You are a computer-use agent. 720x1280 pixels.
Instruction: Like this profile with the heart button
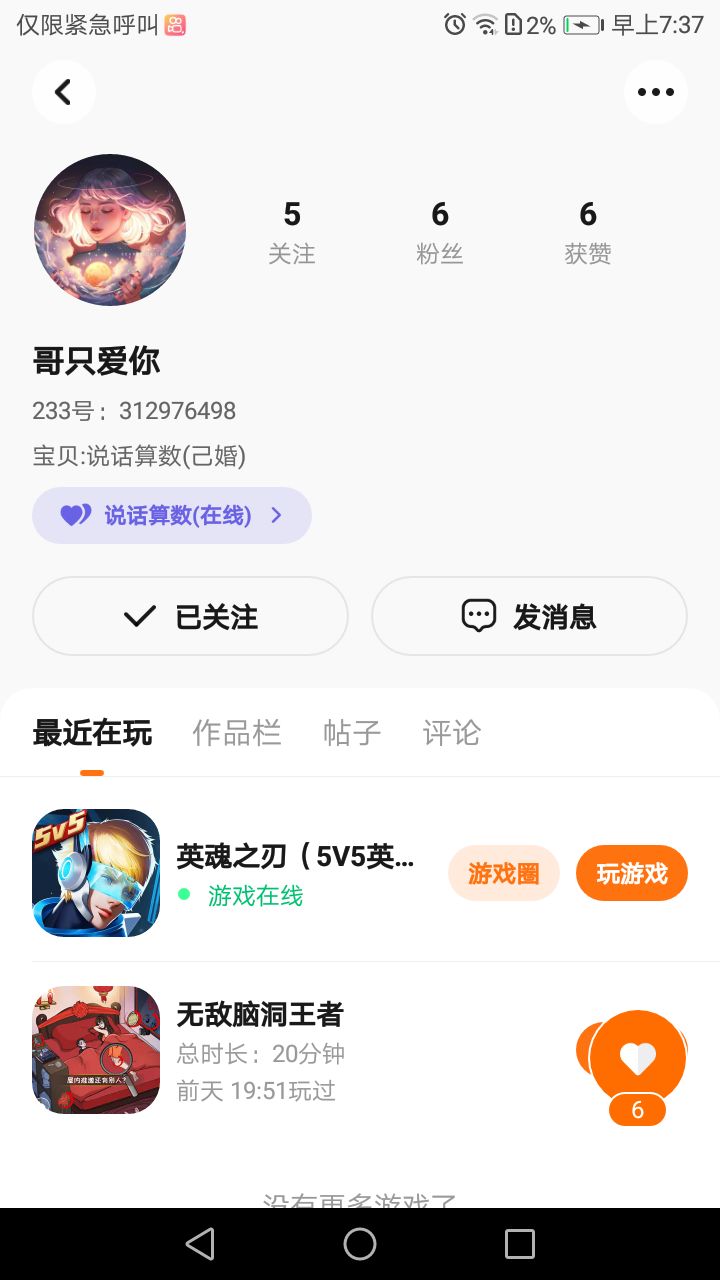click(x=638, y=1058)
